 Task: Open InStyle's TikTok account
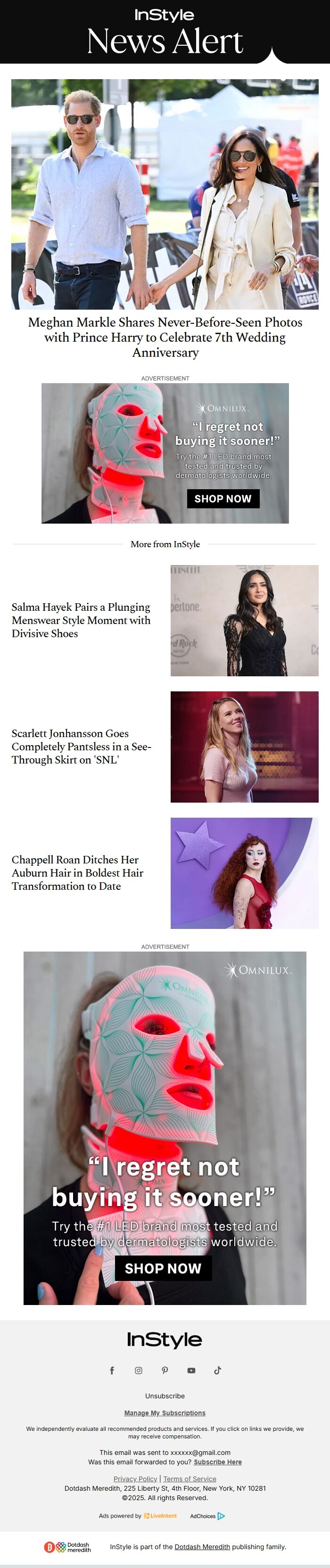(x=217, y=1370)
